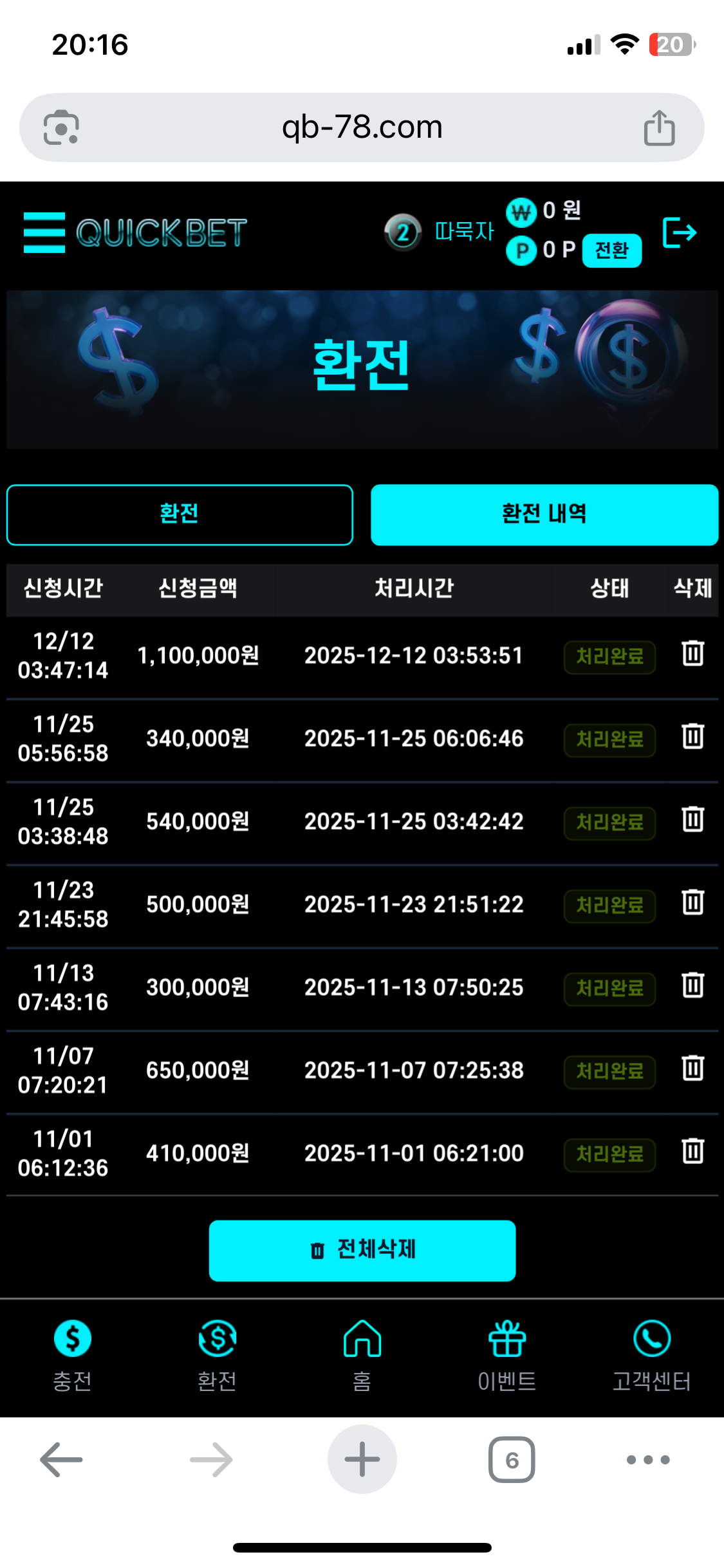Switch to the 환전 request tab
This screenshot has width=724, height=1568.
180,514
